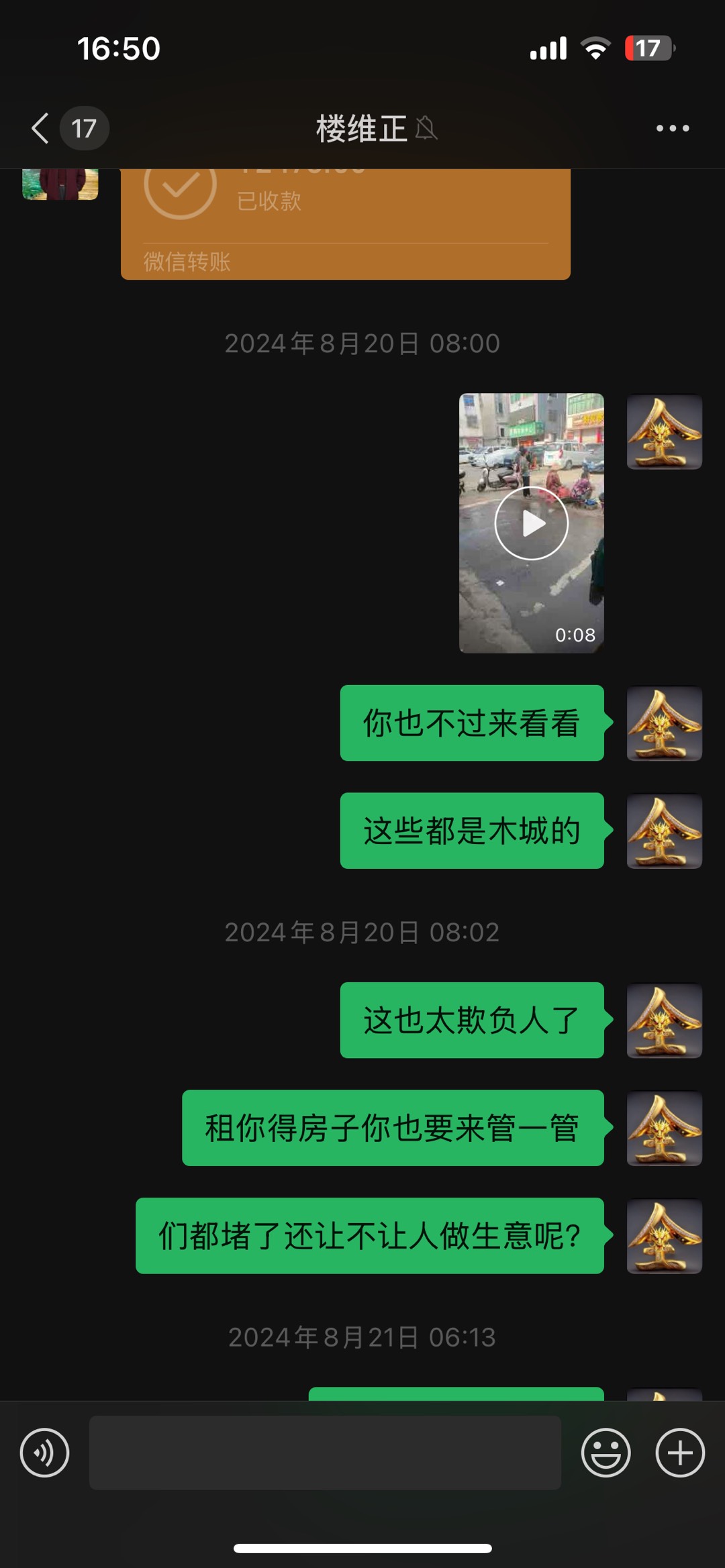Open the 微信转账 transfer card
Screen dimensions: 725x1568
[x=345, y=223]
